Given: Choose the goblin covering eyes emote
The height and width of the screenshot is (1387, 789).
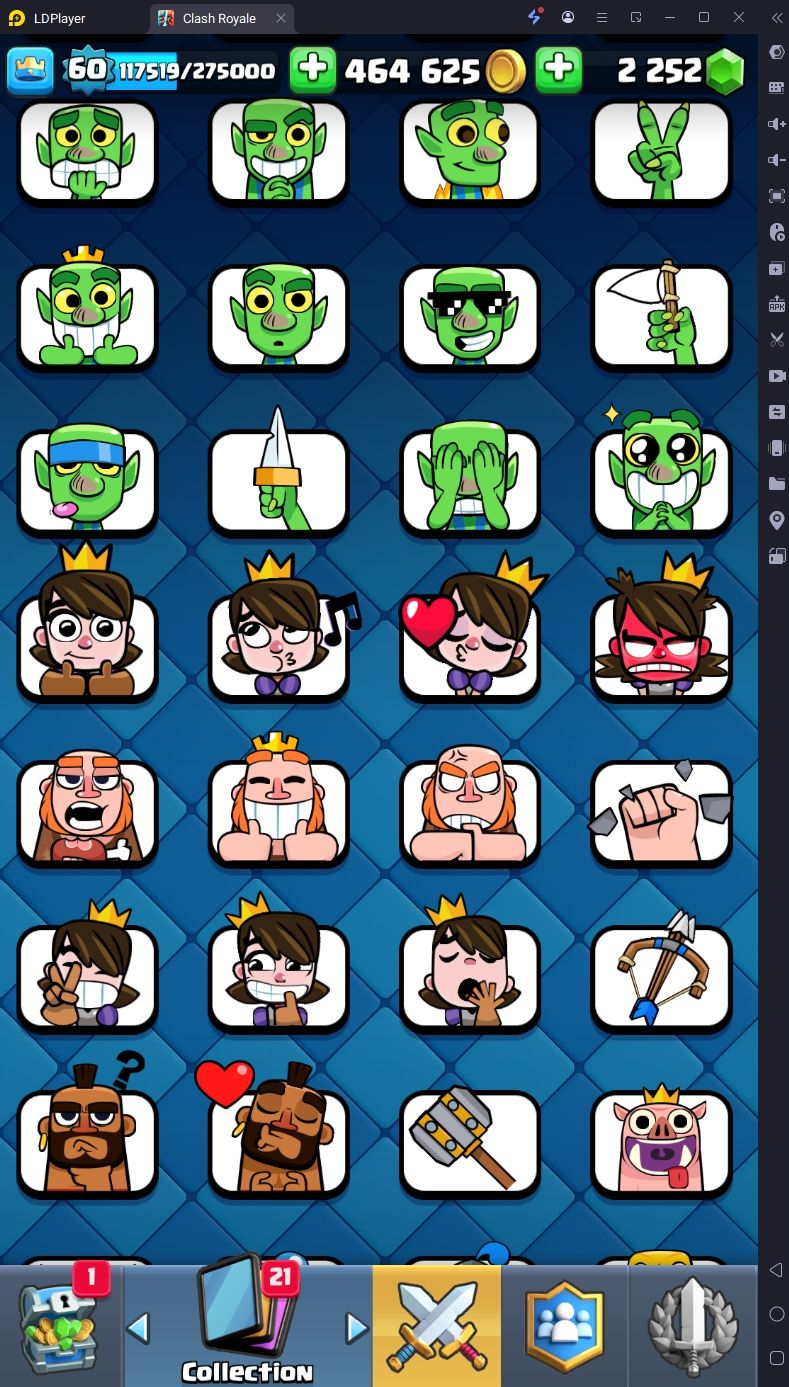Looking at the screenshot, I should click(x=470, y=482).
